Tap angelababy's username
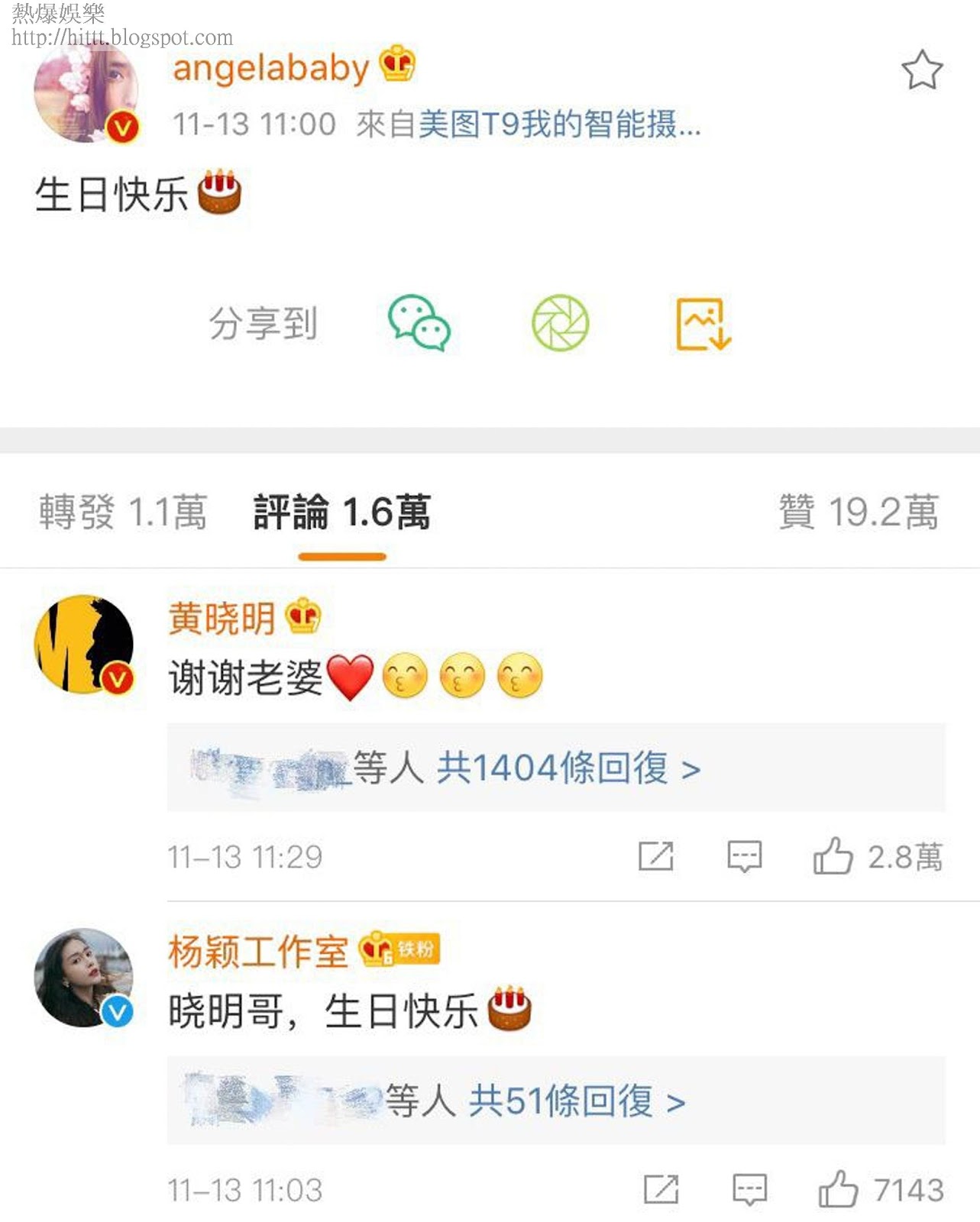 point(270,68)
